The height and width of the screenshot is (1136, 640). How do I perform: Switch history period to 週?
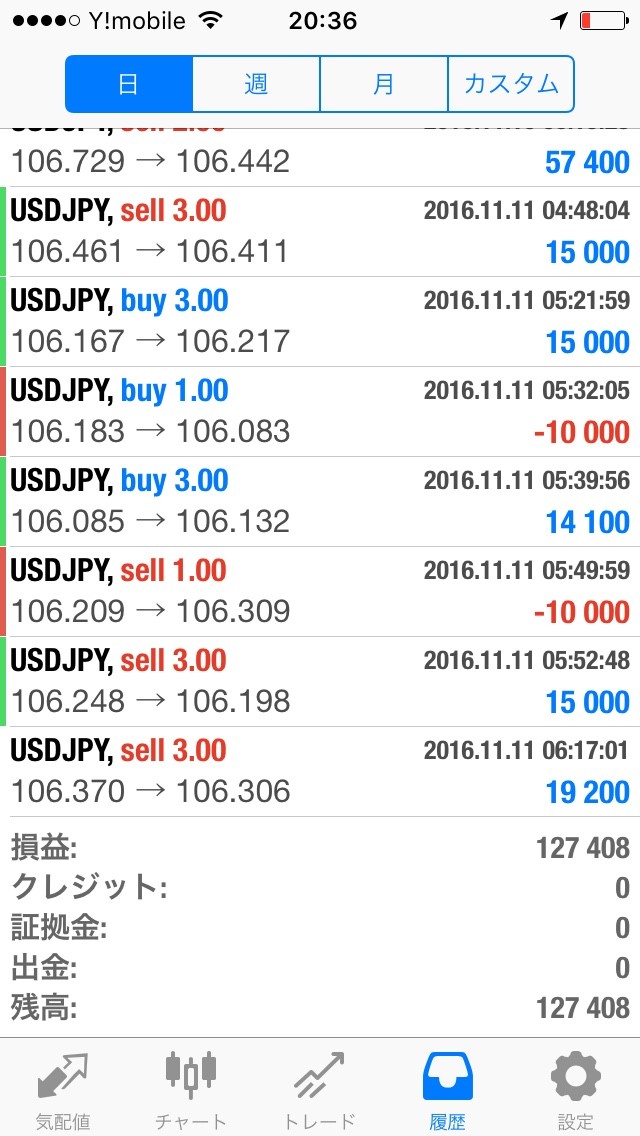[x=256, y=84]
